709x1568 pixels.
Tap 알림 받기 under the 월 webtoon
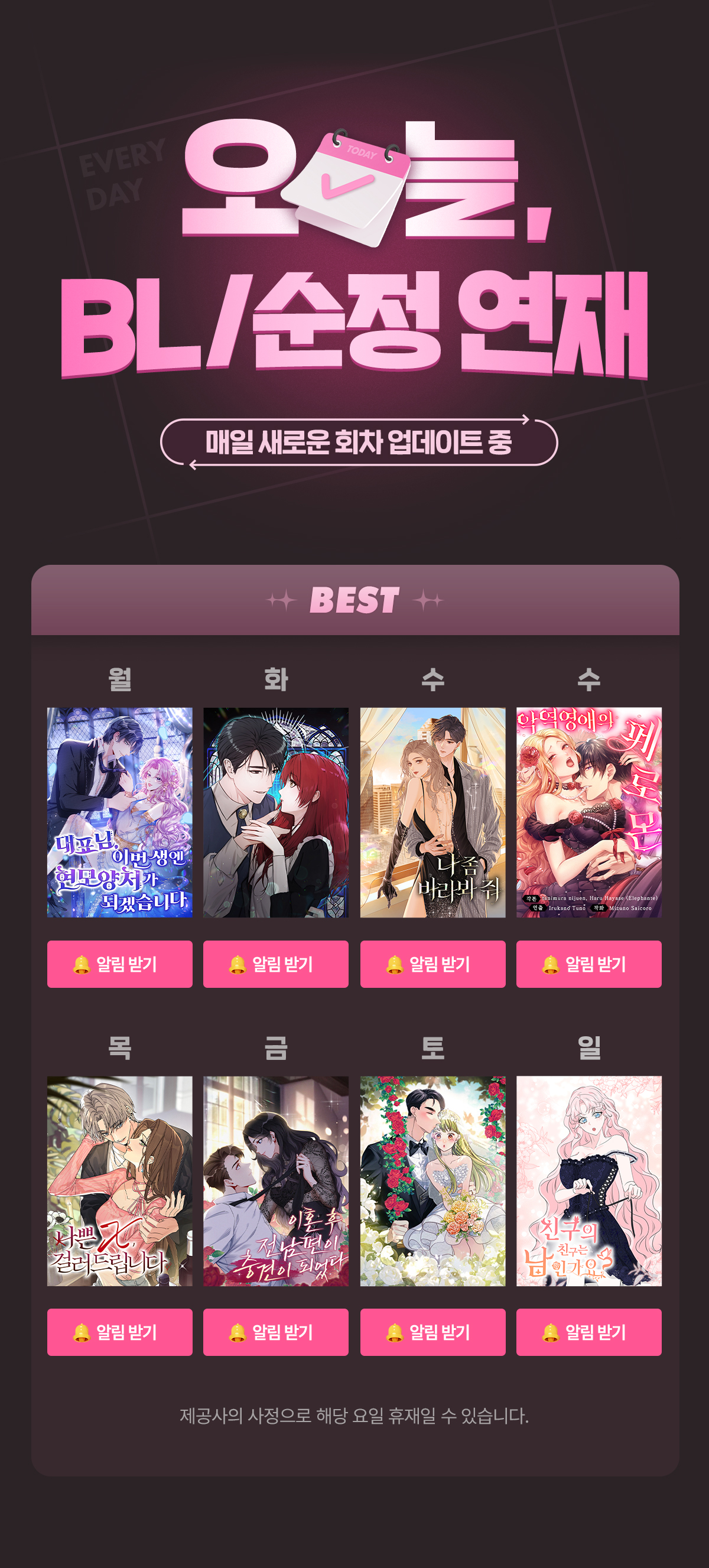(119, 964)
